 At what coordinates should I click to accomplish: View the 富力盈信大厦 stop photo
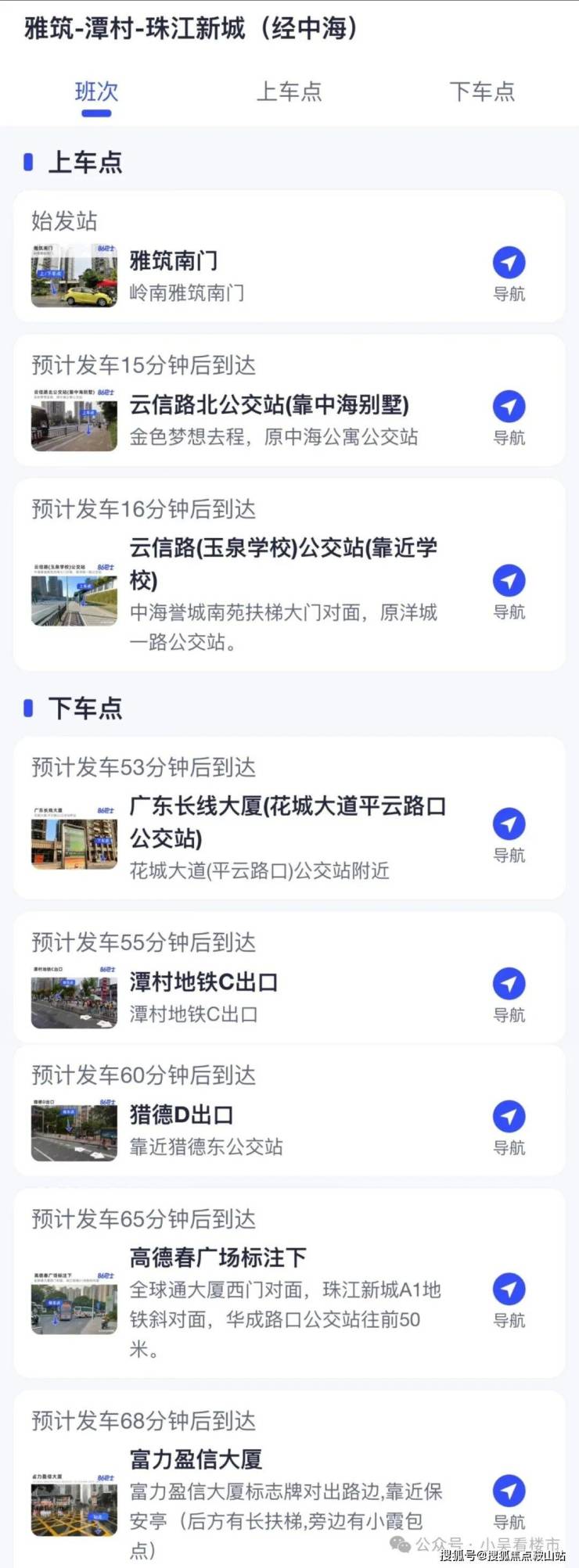point(74,1505)
